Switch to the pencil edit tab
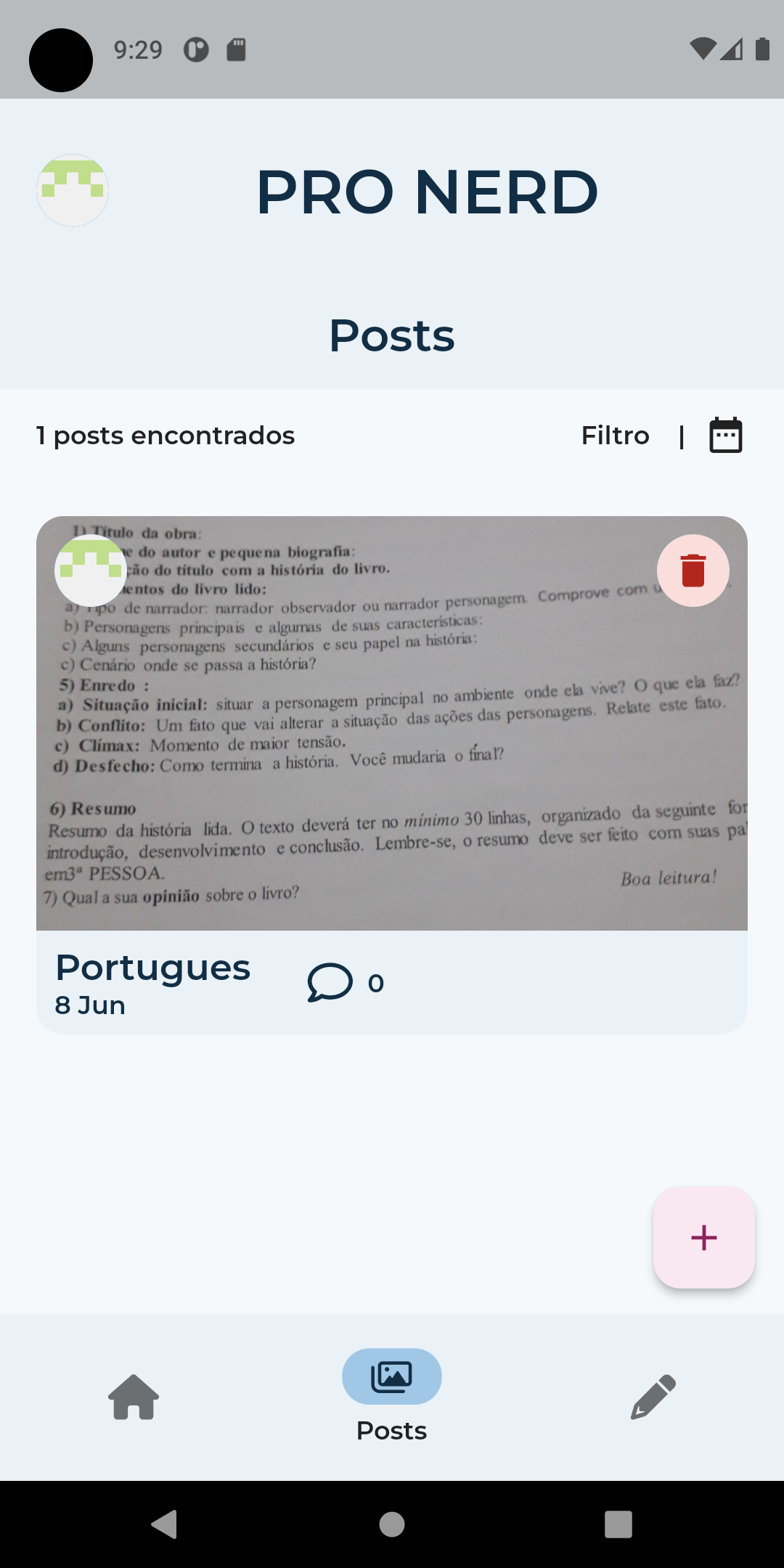784x1568 pixels. tap(653, 1397)
